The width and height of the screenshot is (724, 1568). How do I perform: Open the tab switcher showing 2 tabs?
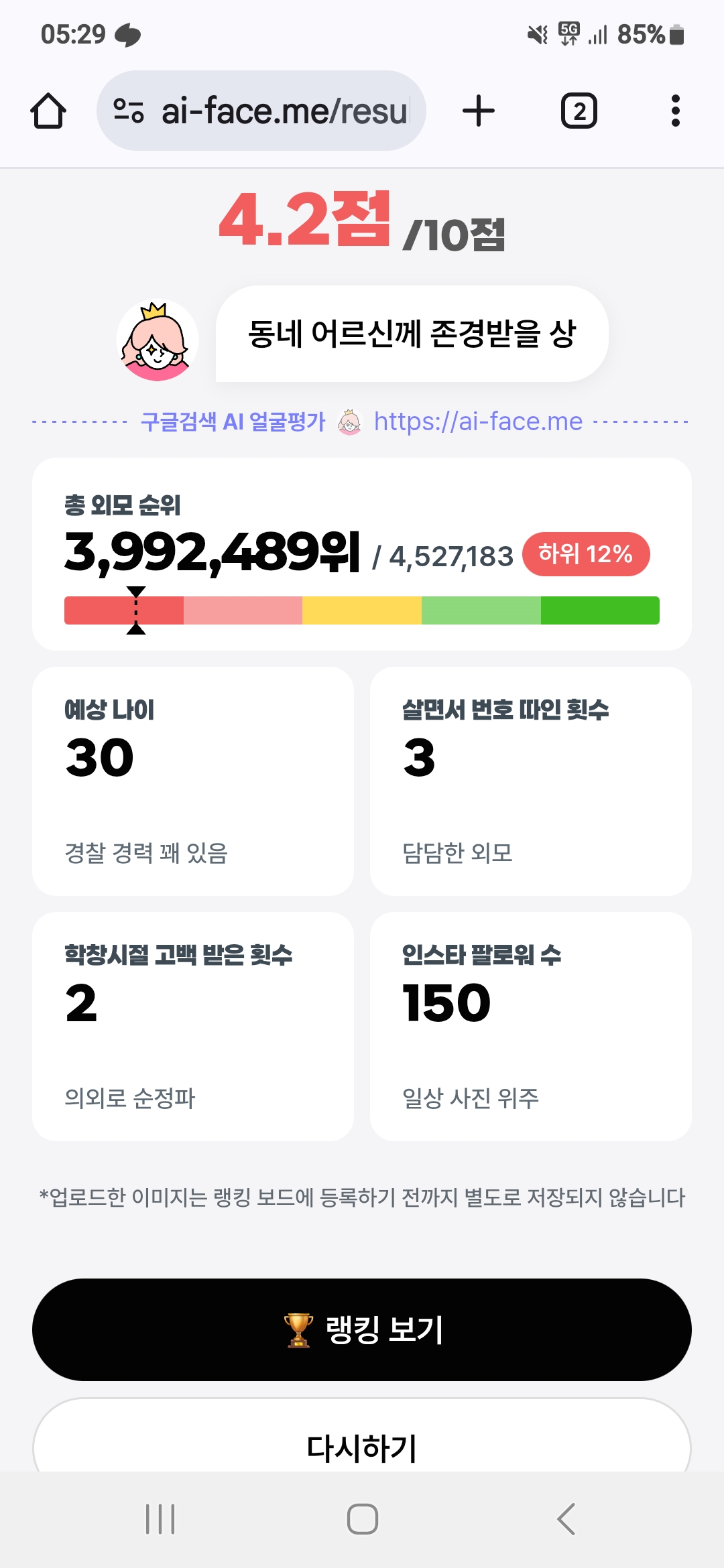click(579, 111)
